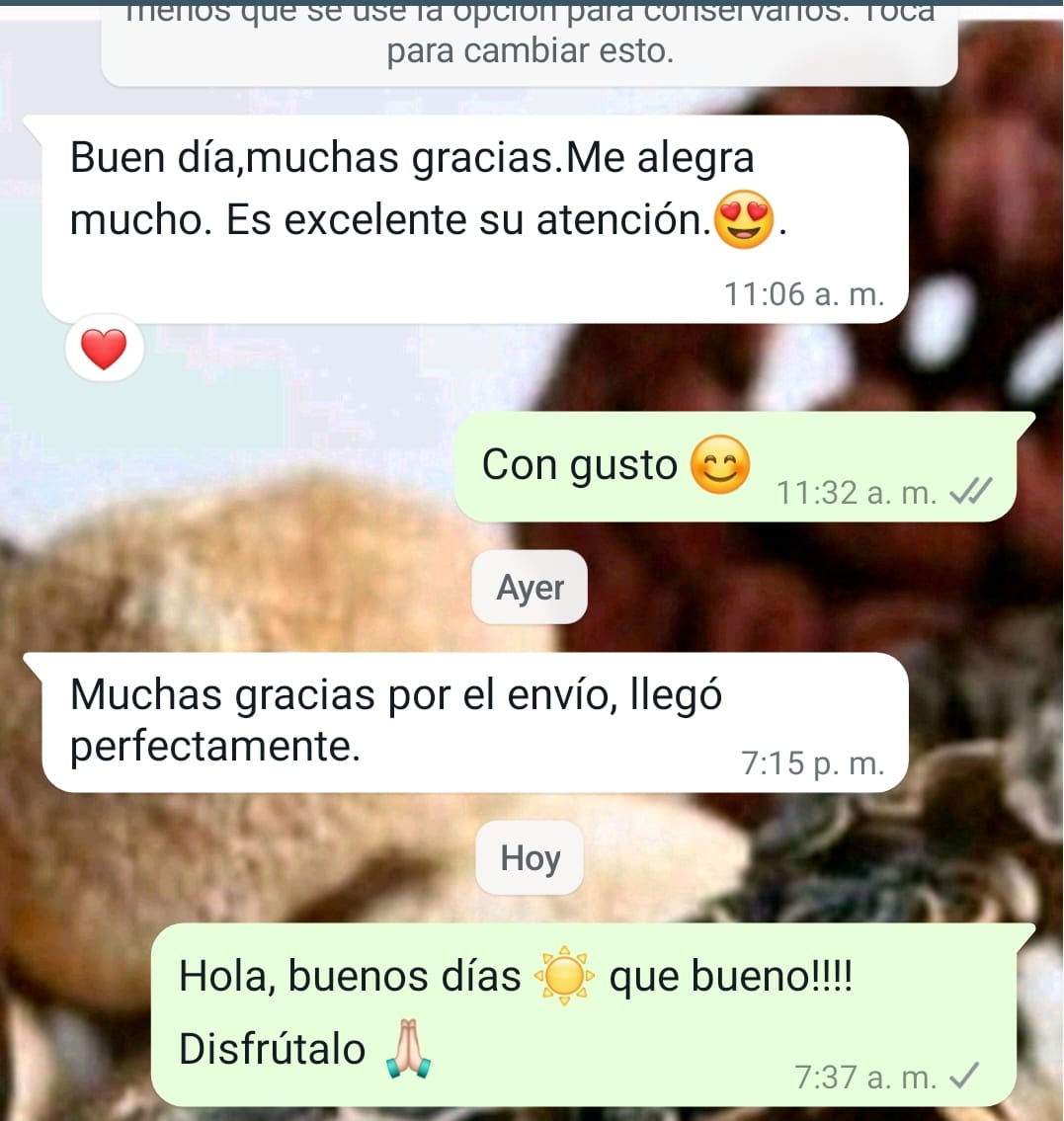Screen dimensions: 1064x1121
Task: Tap the heart-eyes emoji in the first message
Action: point(743,217)
